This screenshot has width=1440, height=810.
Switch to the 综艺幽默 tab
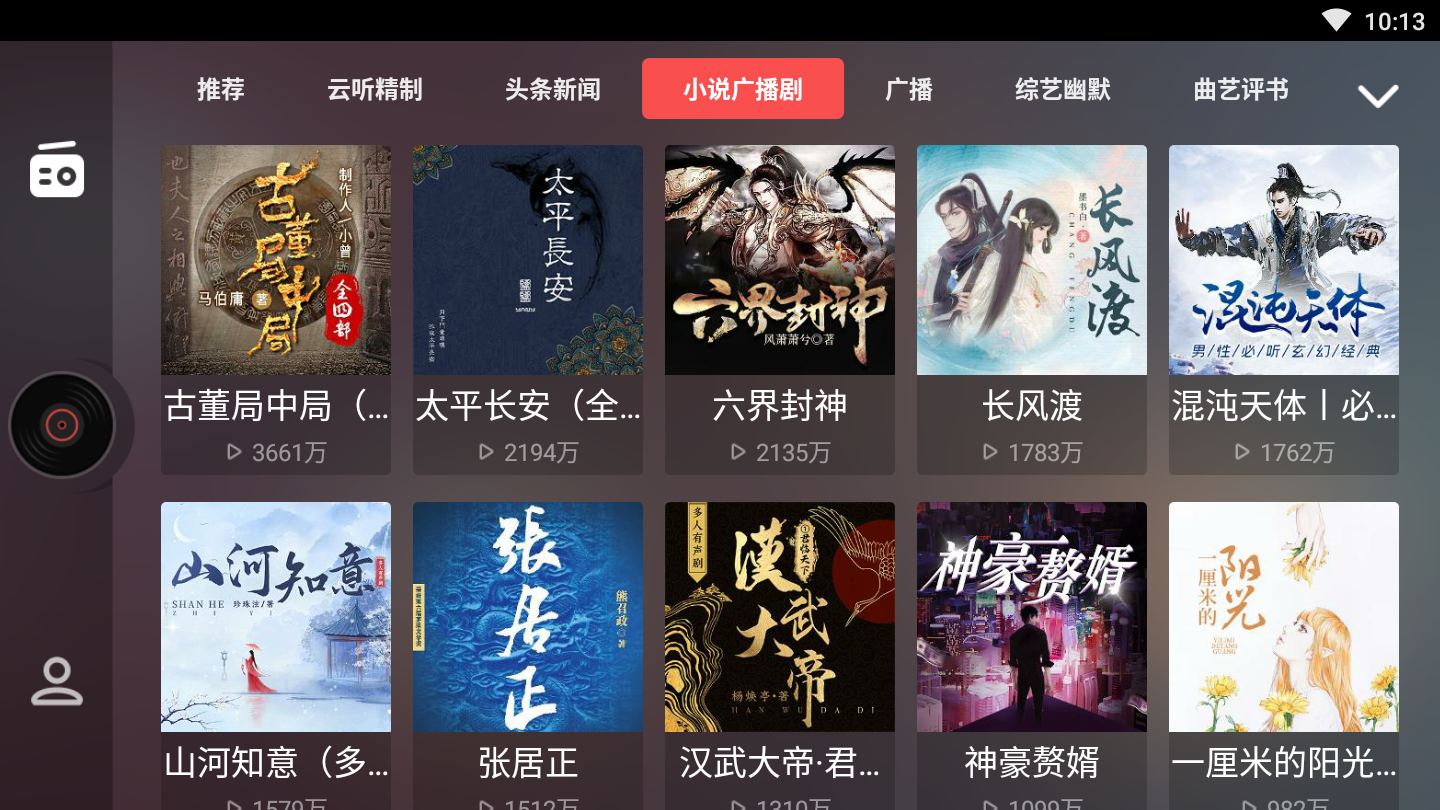point(1063,90)
